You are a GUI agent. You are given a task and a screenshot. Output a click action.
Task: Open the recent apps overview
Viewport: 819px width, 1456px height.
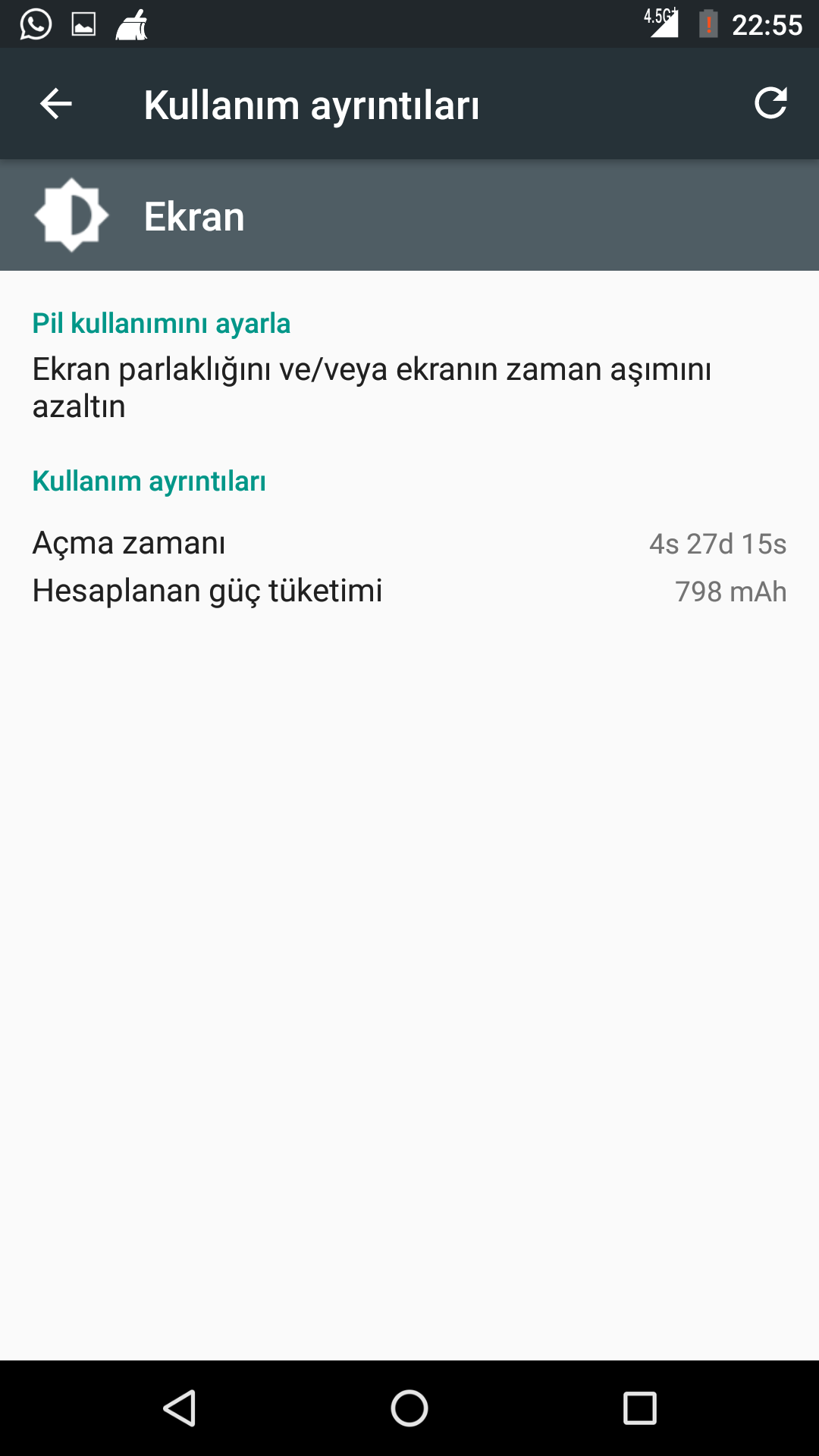639,1409
